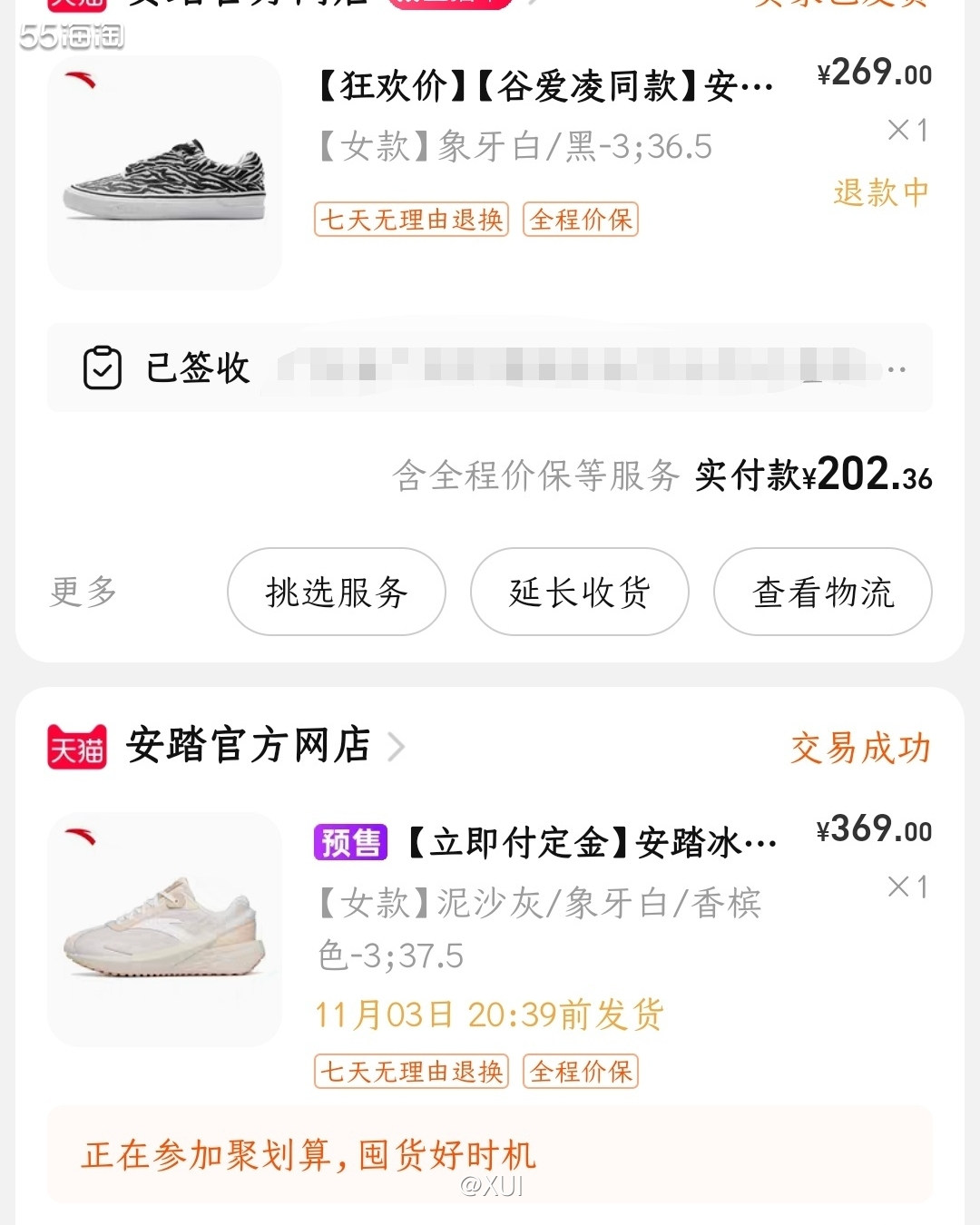This screenshot has width=980, height=1225.
Task: Open 更多 options for the order
Action: pyautogui.click(x=83, y=592)
